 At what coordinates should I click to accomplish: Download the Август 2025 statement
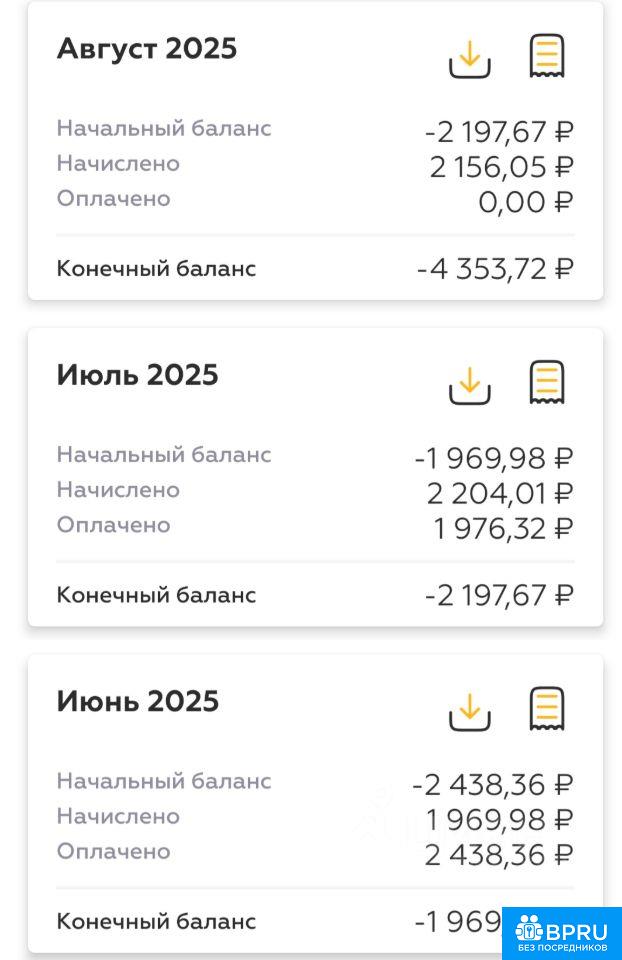(x=469, y=57)
